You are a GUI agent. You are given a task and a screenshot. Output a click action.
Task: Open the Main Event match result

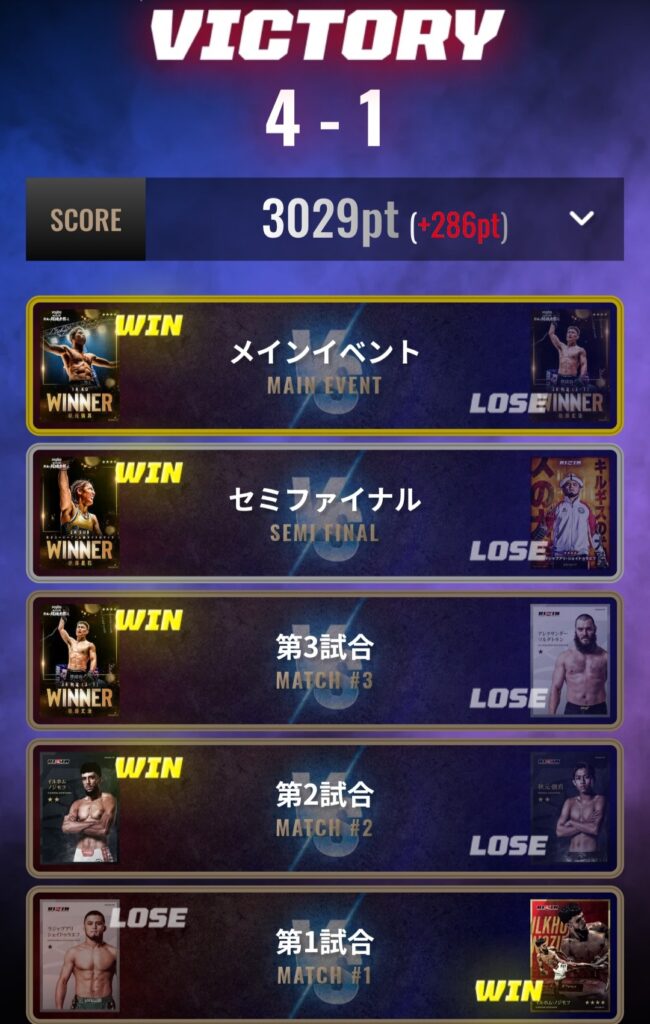325,366
